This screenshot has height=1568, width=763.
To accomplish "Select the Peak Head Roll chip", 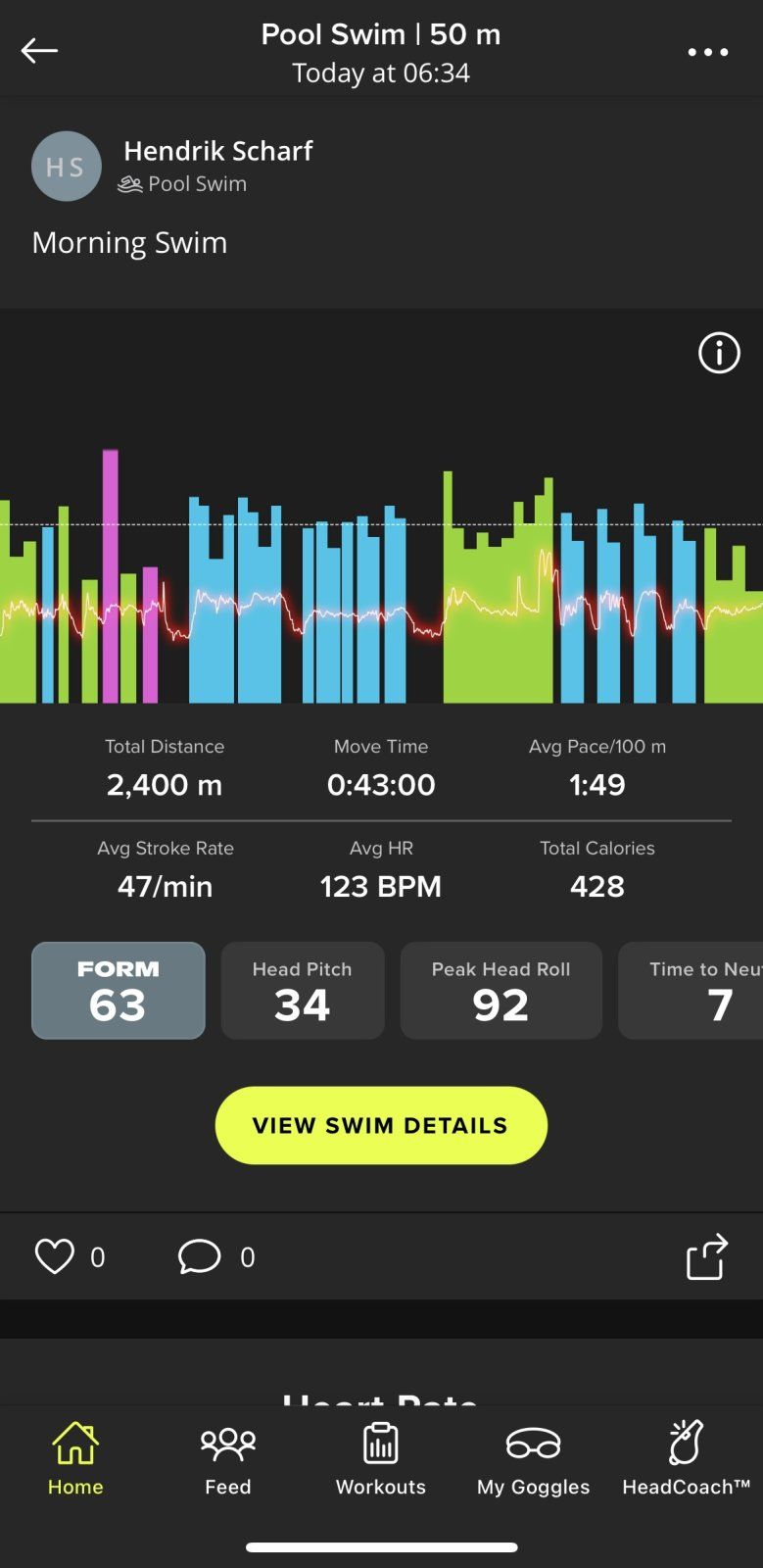I will (501, 990).
